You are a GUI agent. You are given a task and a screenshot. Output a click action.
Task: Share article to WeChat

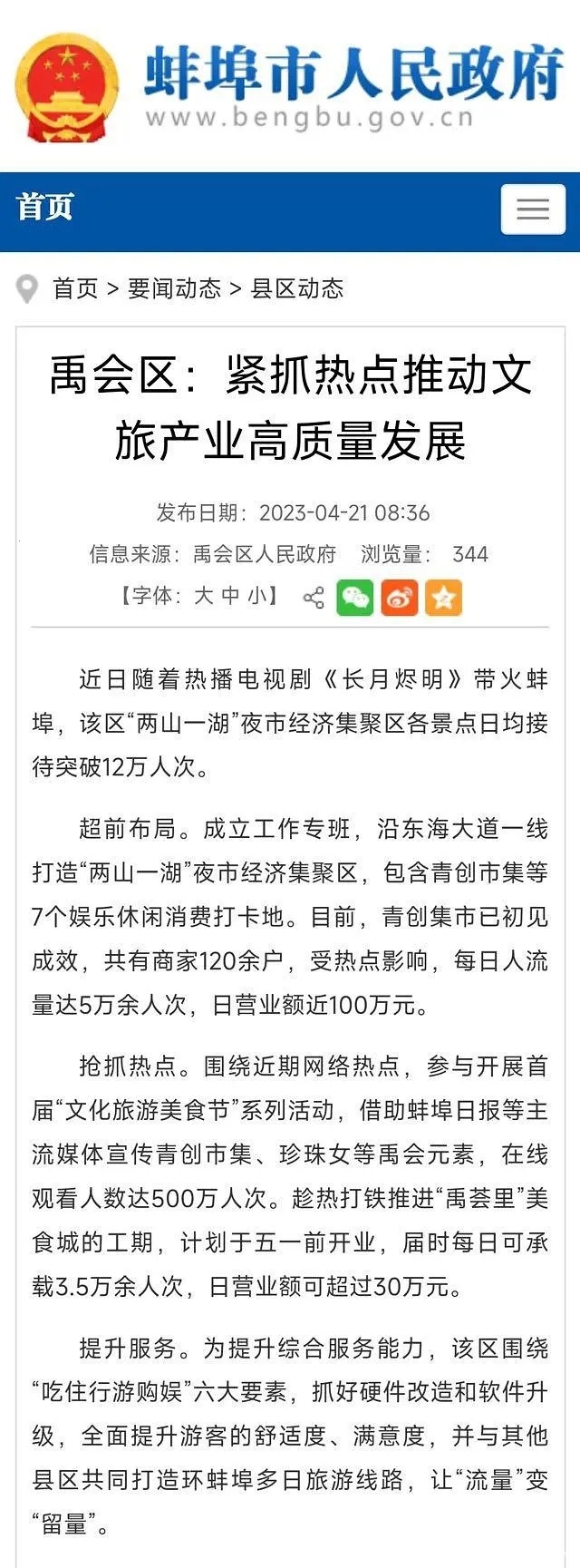pos(355,598)
